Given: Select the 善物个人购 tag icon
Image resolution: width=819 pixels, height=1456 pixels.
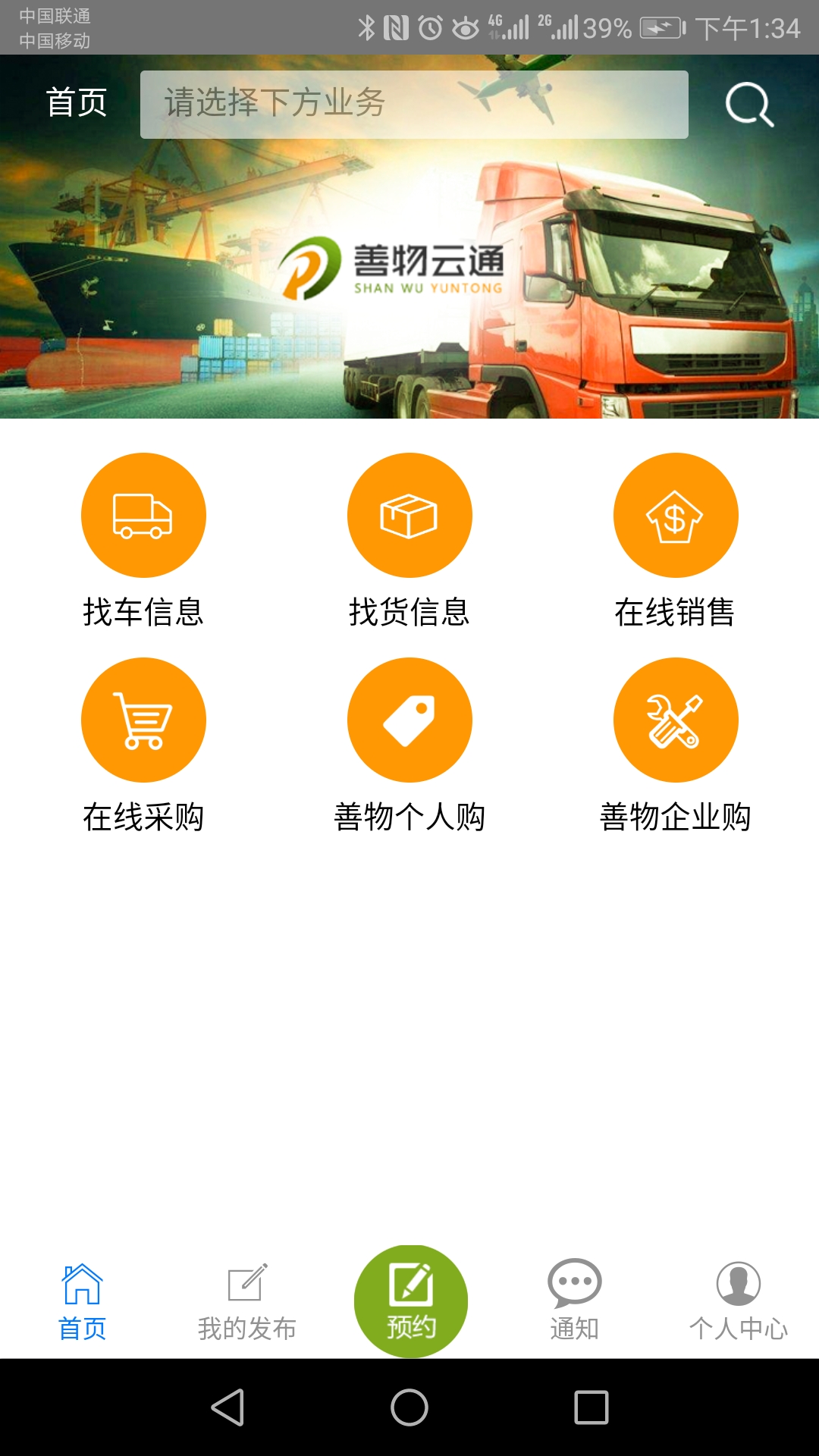Looking at the screenshot, I should [409, 719].
